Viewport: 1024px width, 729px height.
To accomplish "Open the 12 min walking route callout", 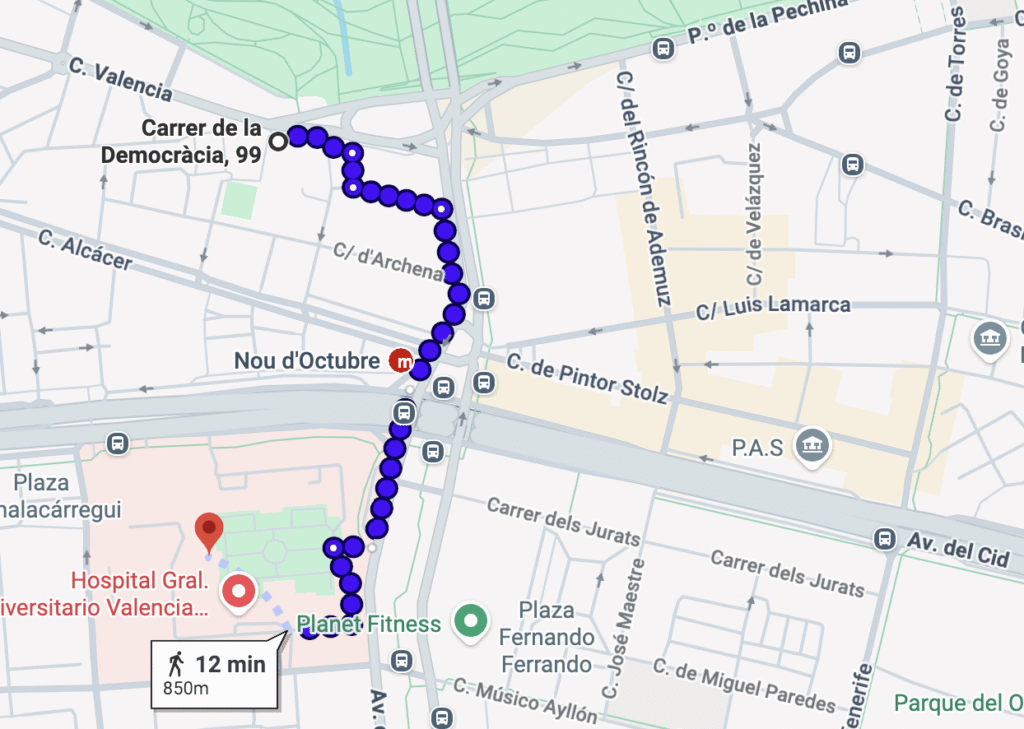I will (214, 674).
